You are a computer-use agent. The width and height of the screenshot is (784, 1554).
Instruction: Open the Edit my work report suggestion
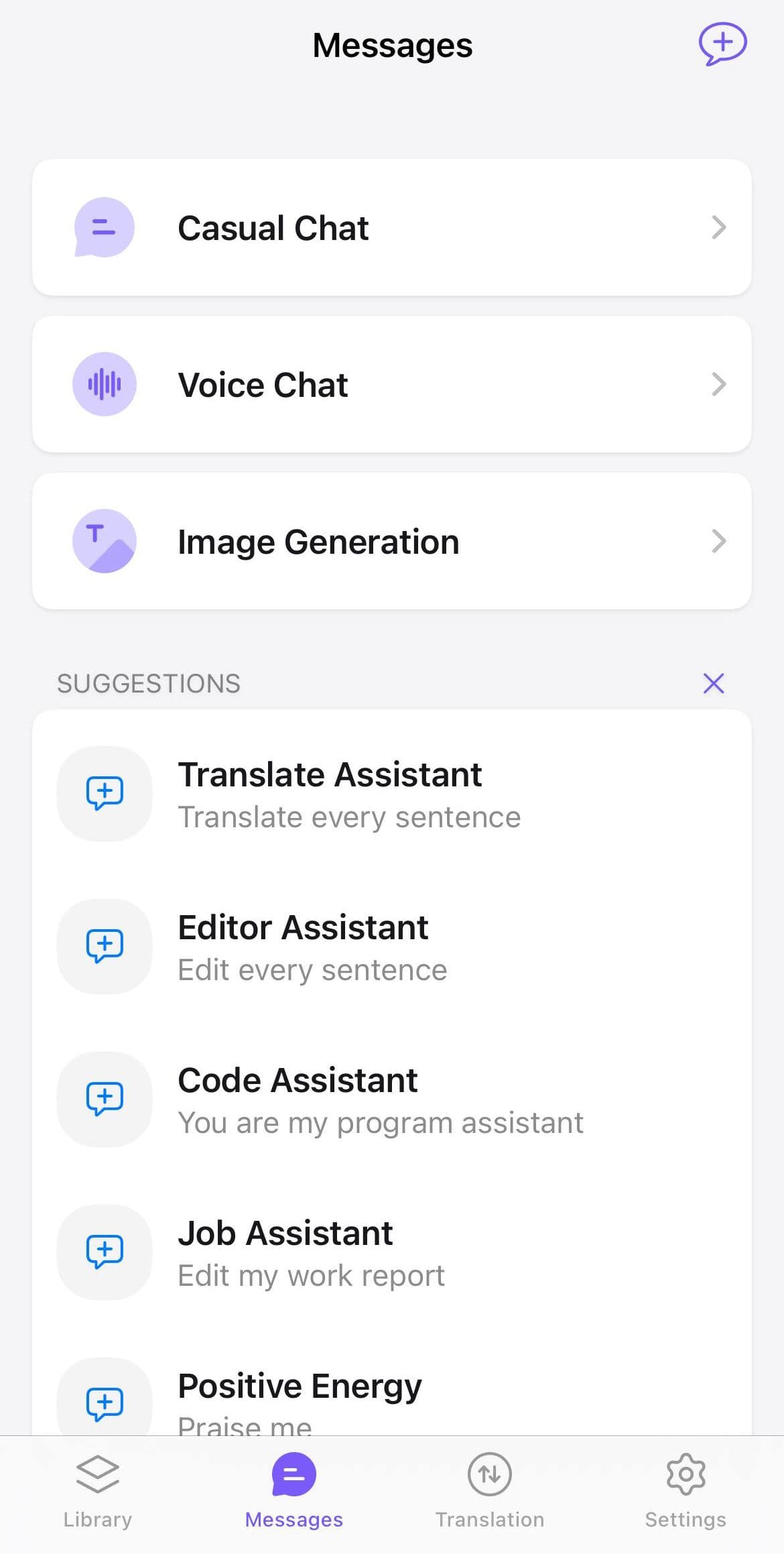point(311,1274)
